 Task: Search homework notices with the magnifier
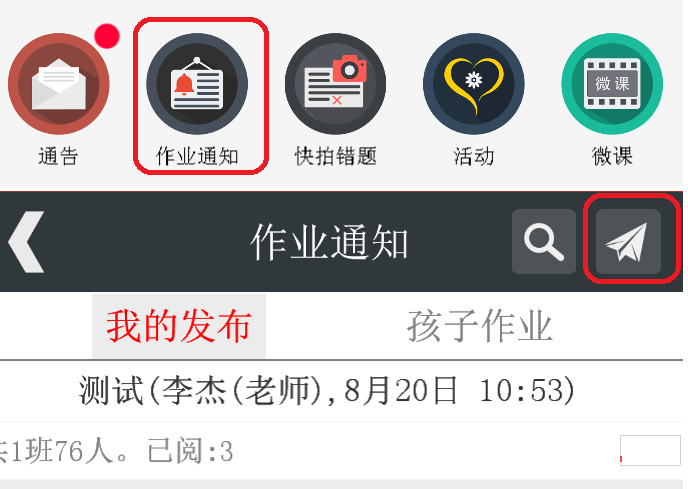(x=543, y=242)
